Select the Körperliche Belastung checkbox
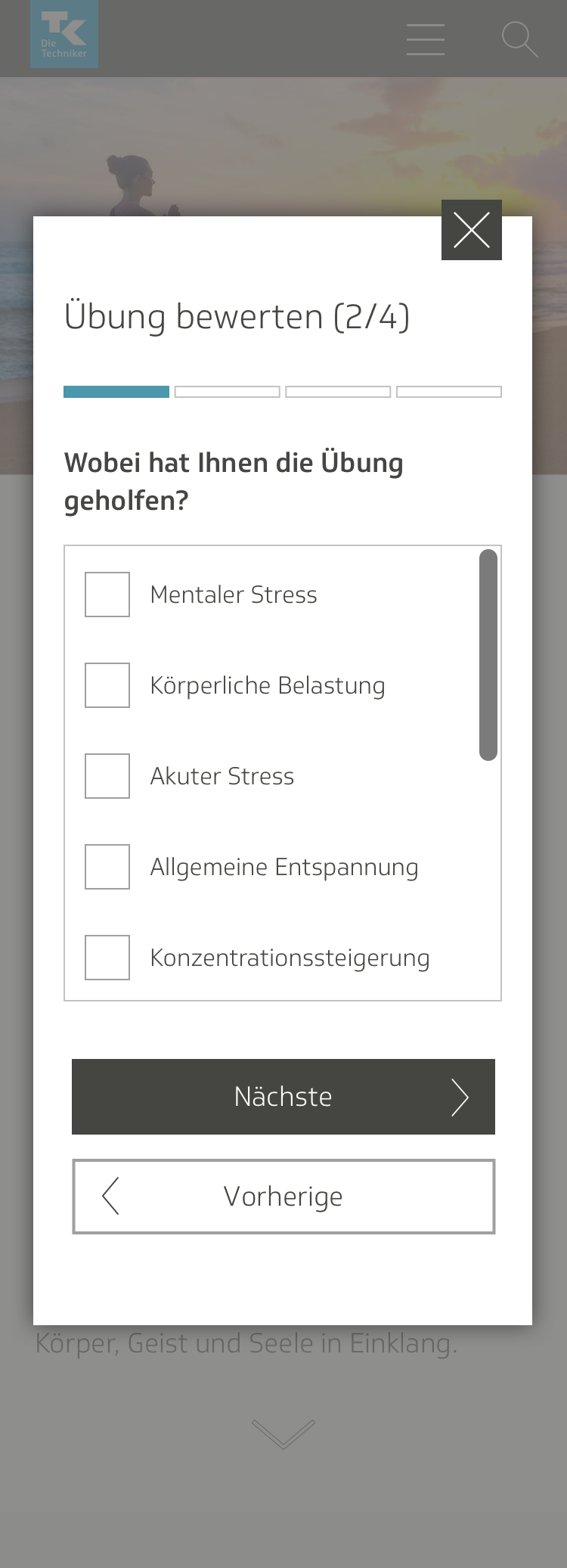The height and width of the screenshot is (1568, 567). point(107,685)
